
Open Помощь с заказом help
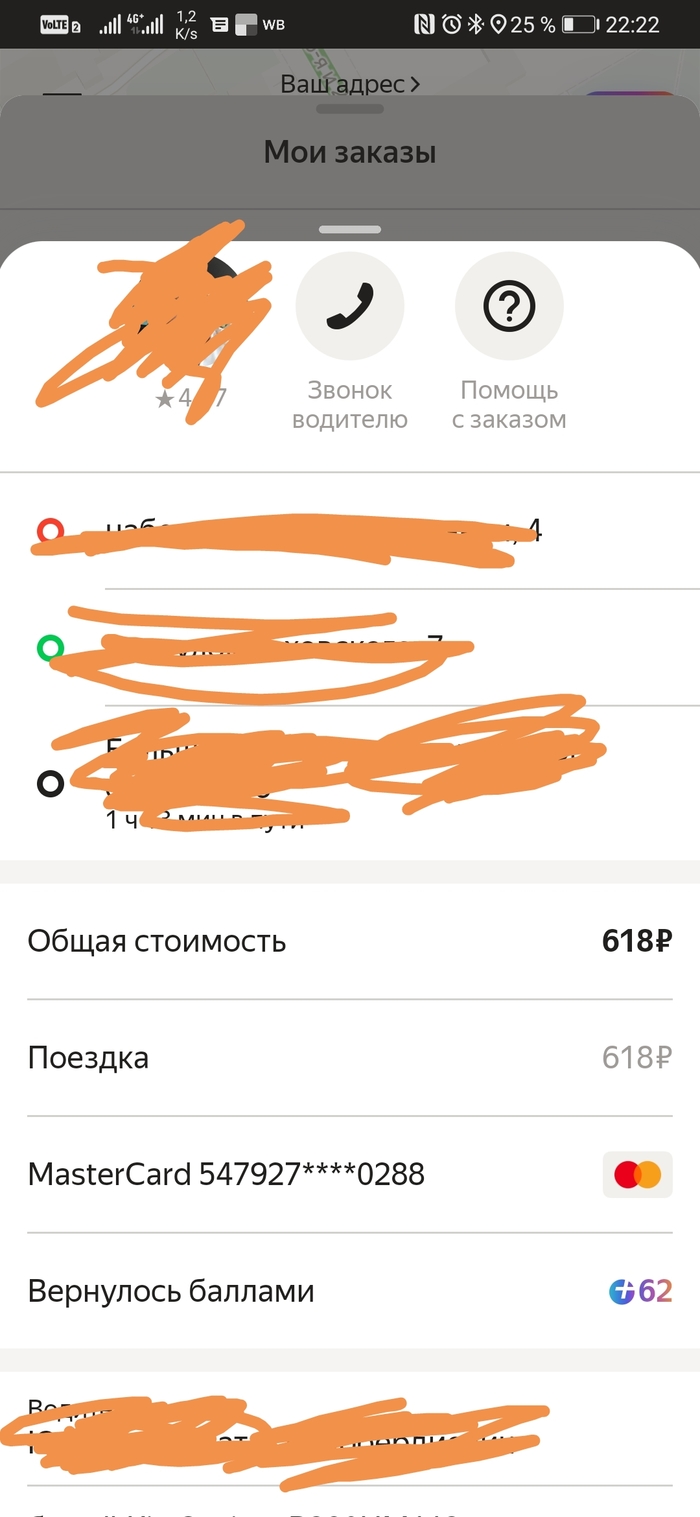click(509, 307)
